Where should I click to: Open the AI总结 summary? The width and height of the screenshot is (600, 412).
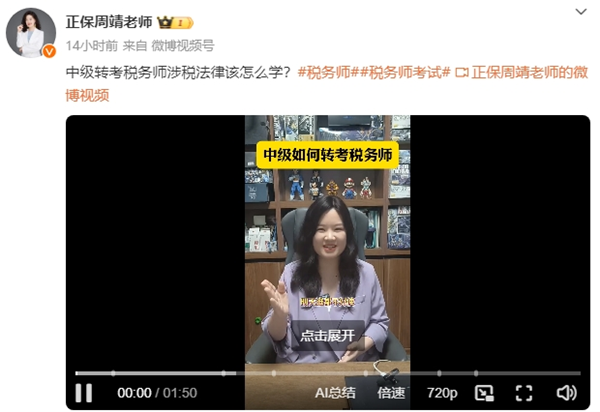click(x=335, y=393)
